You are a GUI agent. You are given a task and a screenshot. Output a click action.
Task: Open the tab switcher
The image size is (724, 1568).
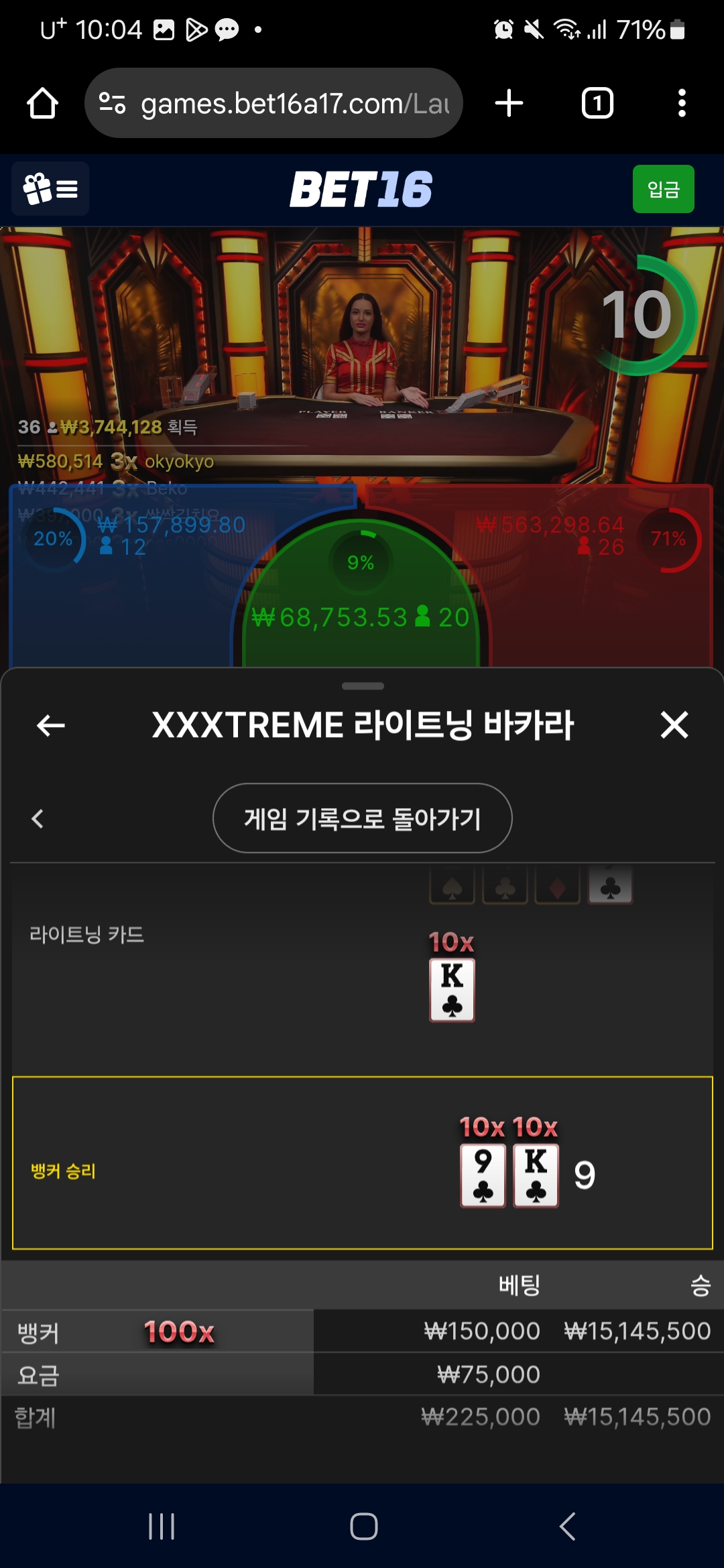(597, 103)
